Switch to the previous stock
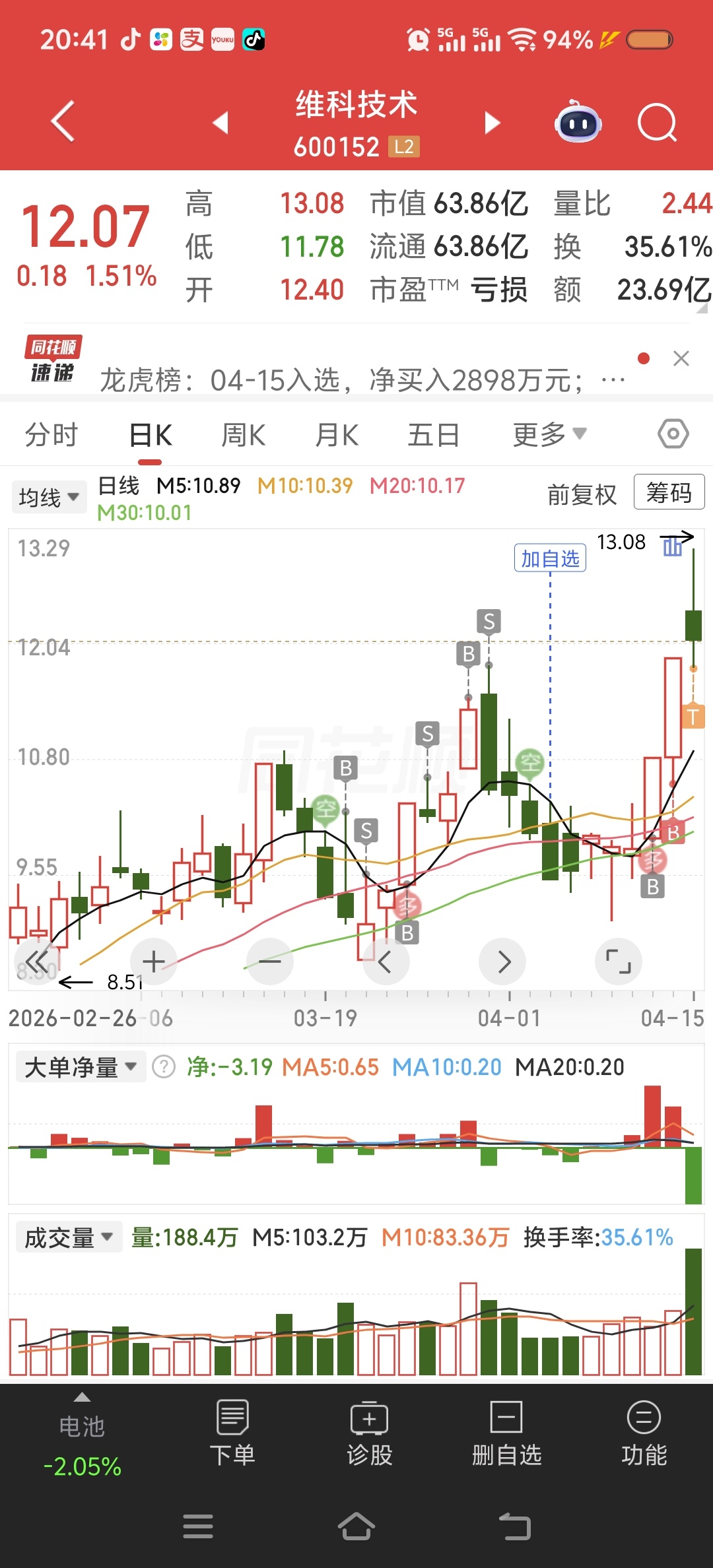 click(x=221, y=123)
